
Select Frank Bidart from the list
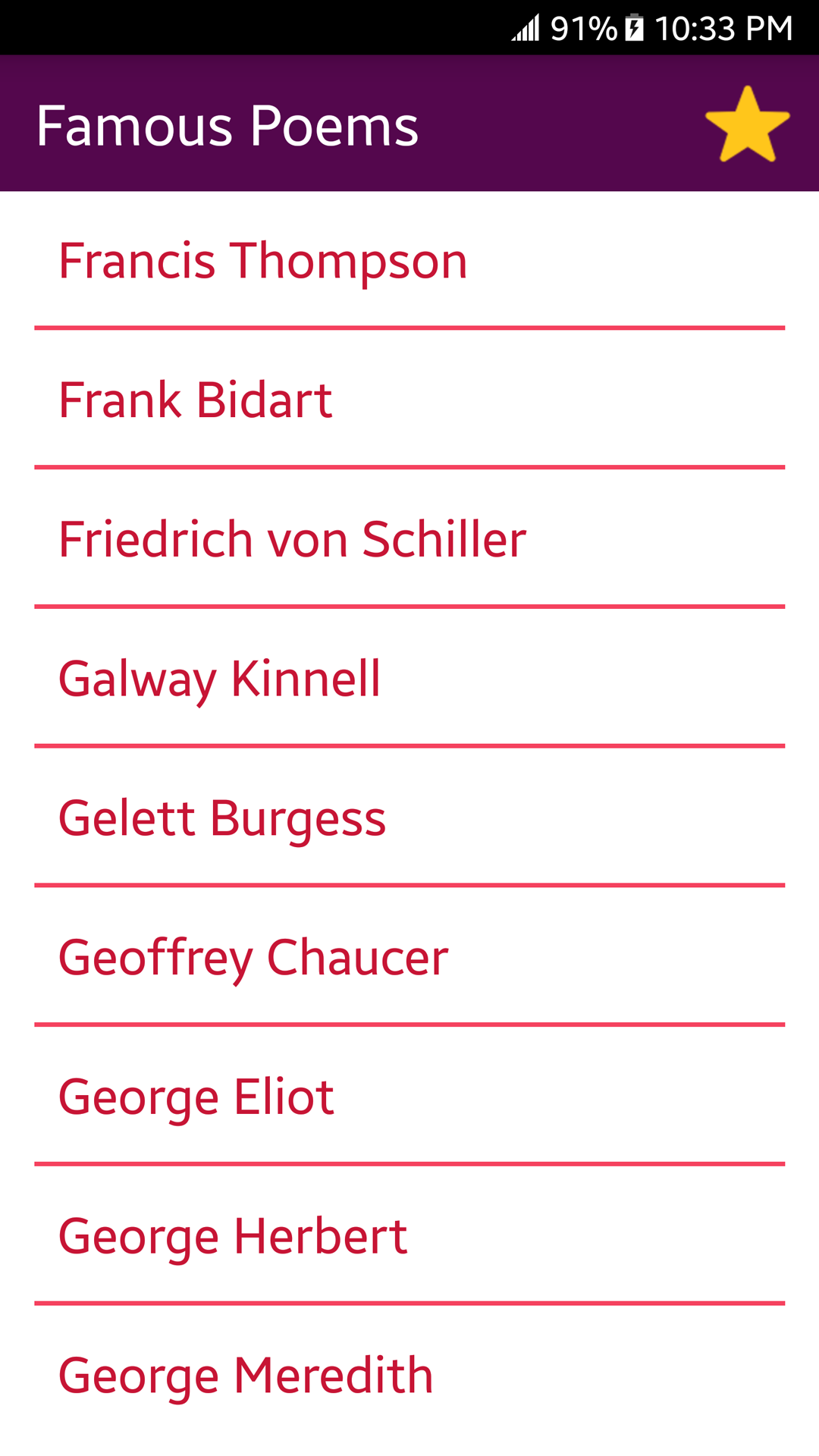pyautogui.click(x=196, y=400)
